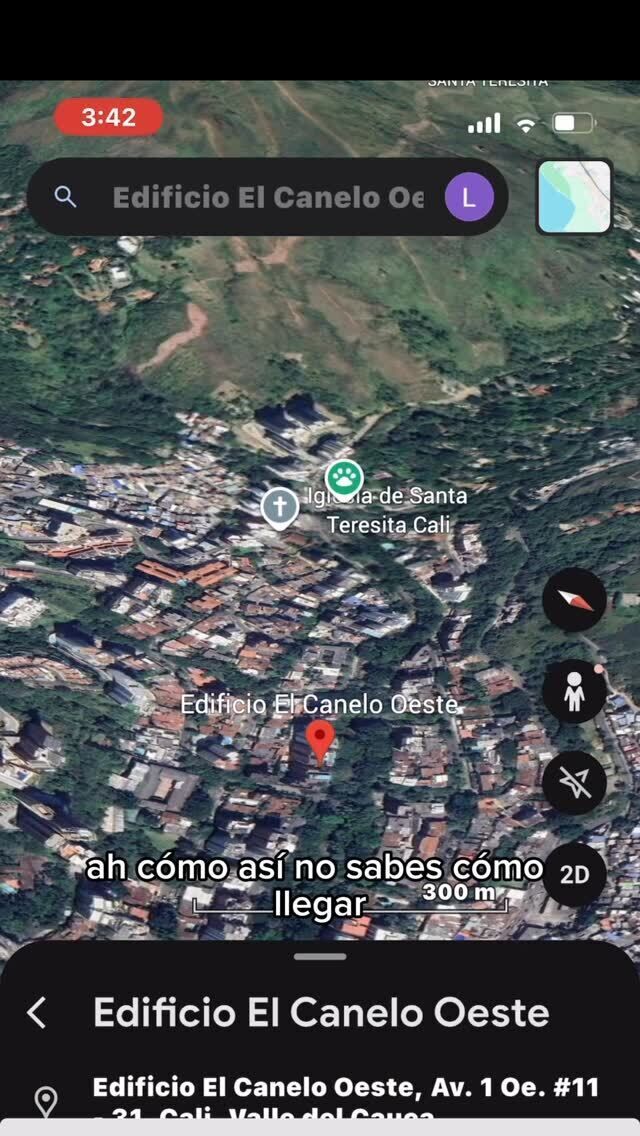The image size is (640, 1136).
Task: Open the account avatar labeled L
Action: (x=469, y=197)
